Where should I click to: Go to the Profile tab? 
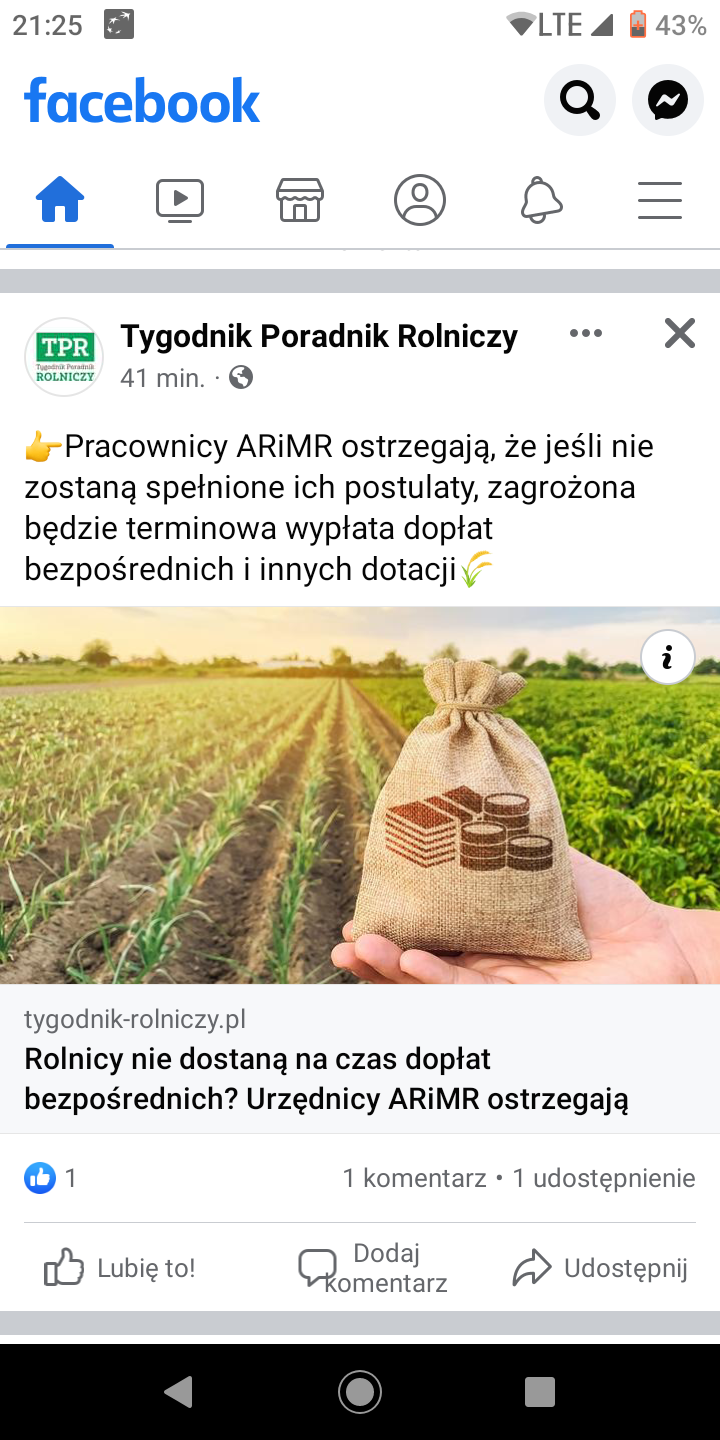(420, 200)
